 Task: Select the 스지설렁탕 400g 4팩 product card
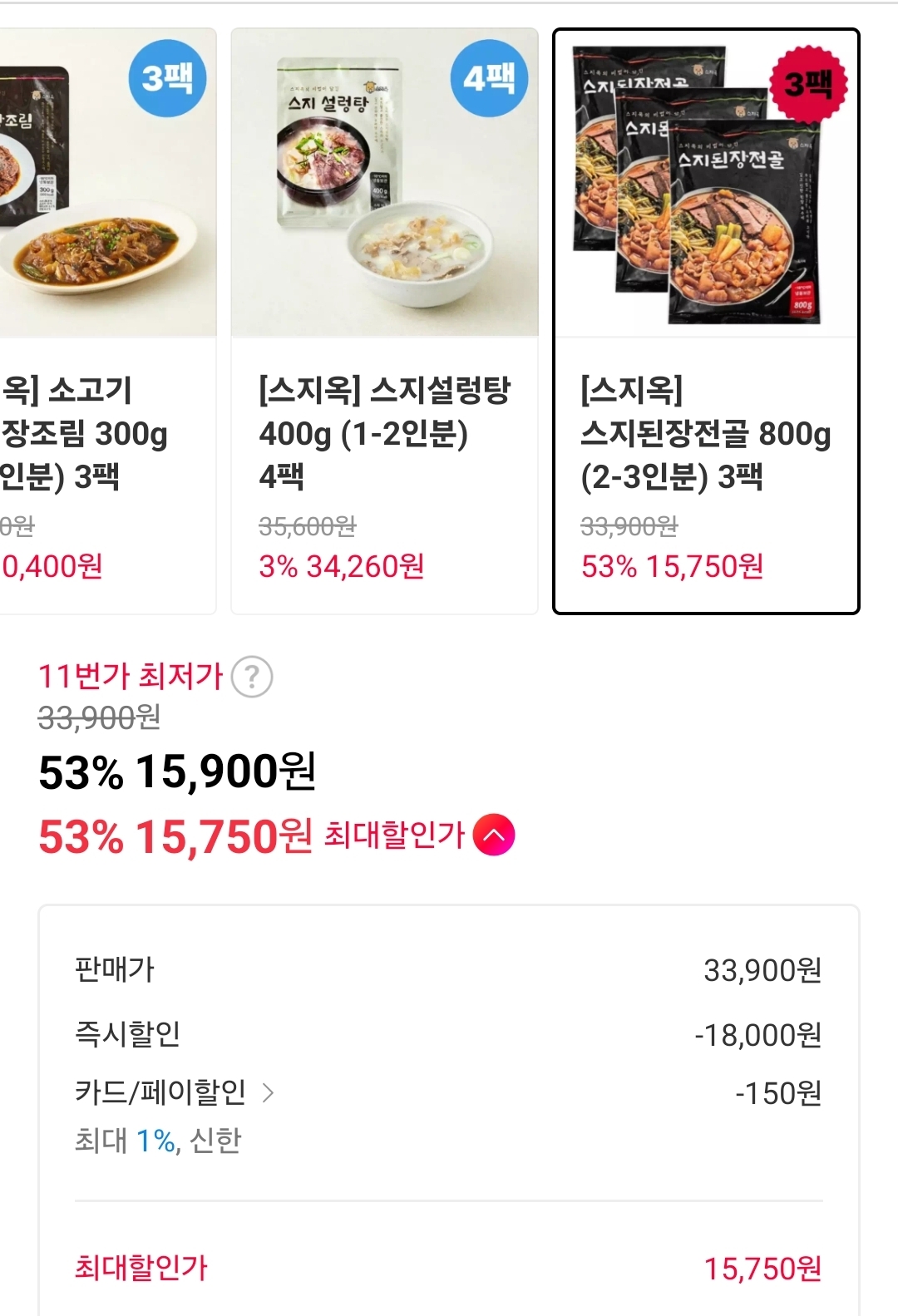(384, 321)
